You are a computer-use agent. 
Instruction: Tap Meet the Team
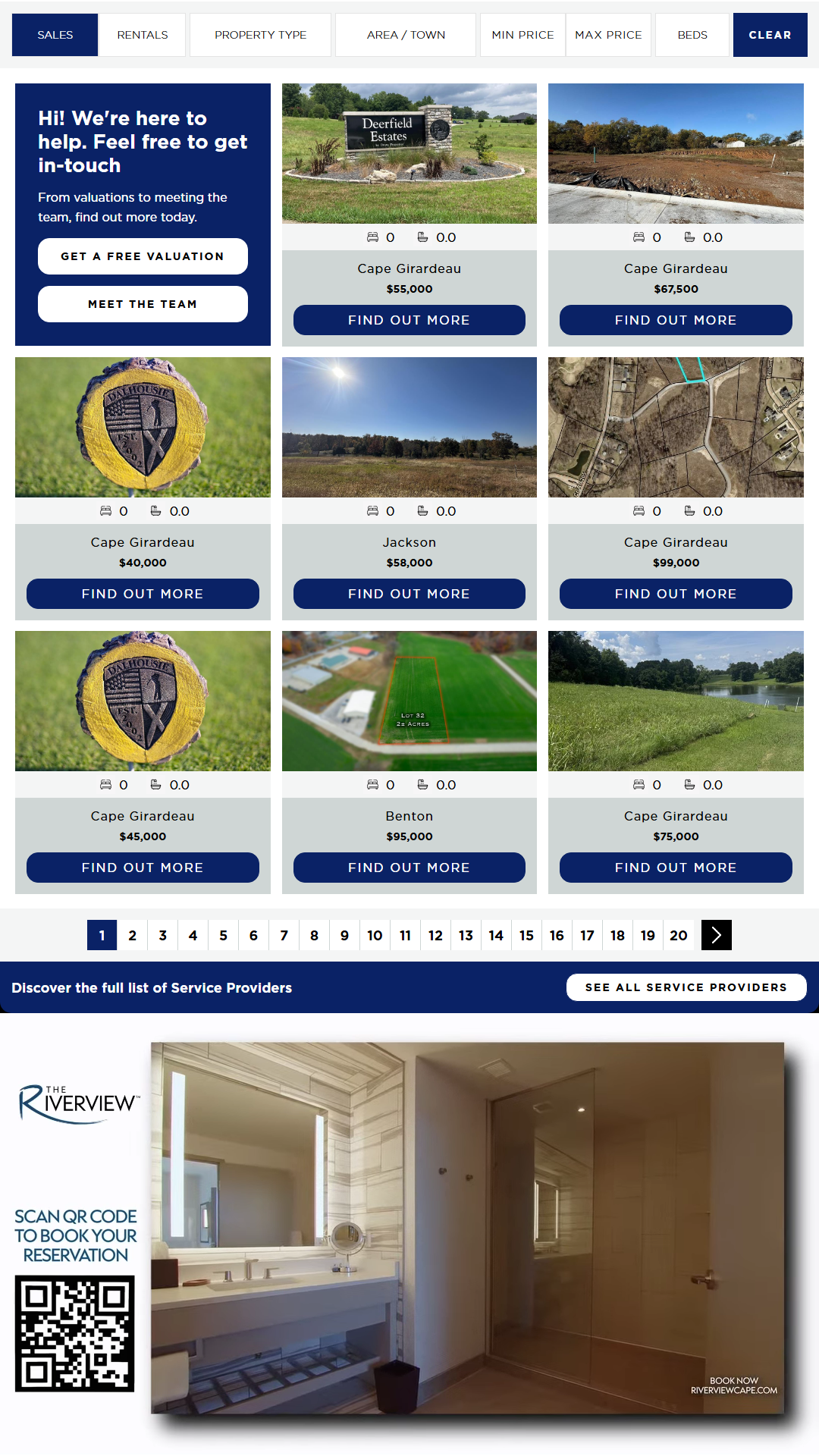pyautogui.click(x=143, y=304)
